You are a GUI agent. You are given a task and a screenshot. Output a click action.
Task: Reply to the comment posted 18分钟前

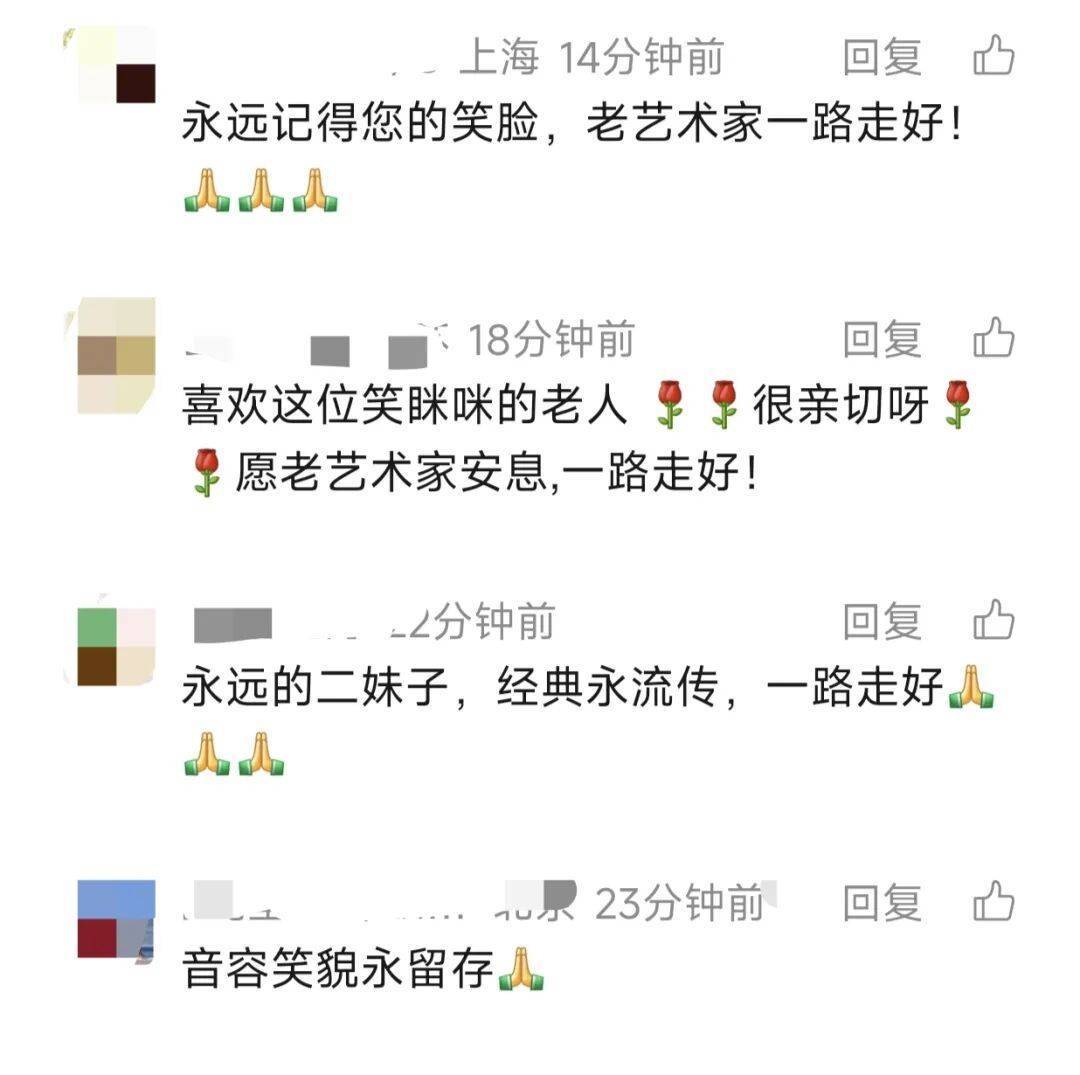coord(881,340)
